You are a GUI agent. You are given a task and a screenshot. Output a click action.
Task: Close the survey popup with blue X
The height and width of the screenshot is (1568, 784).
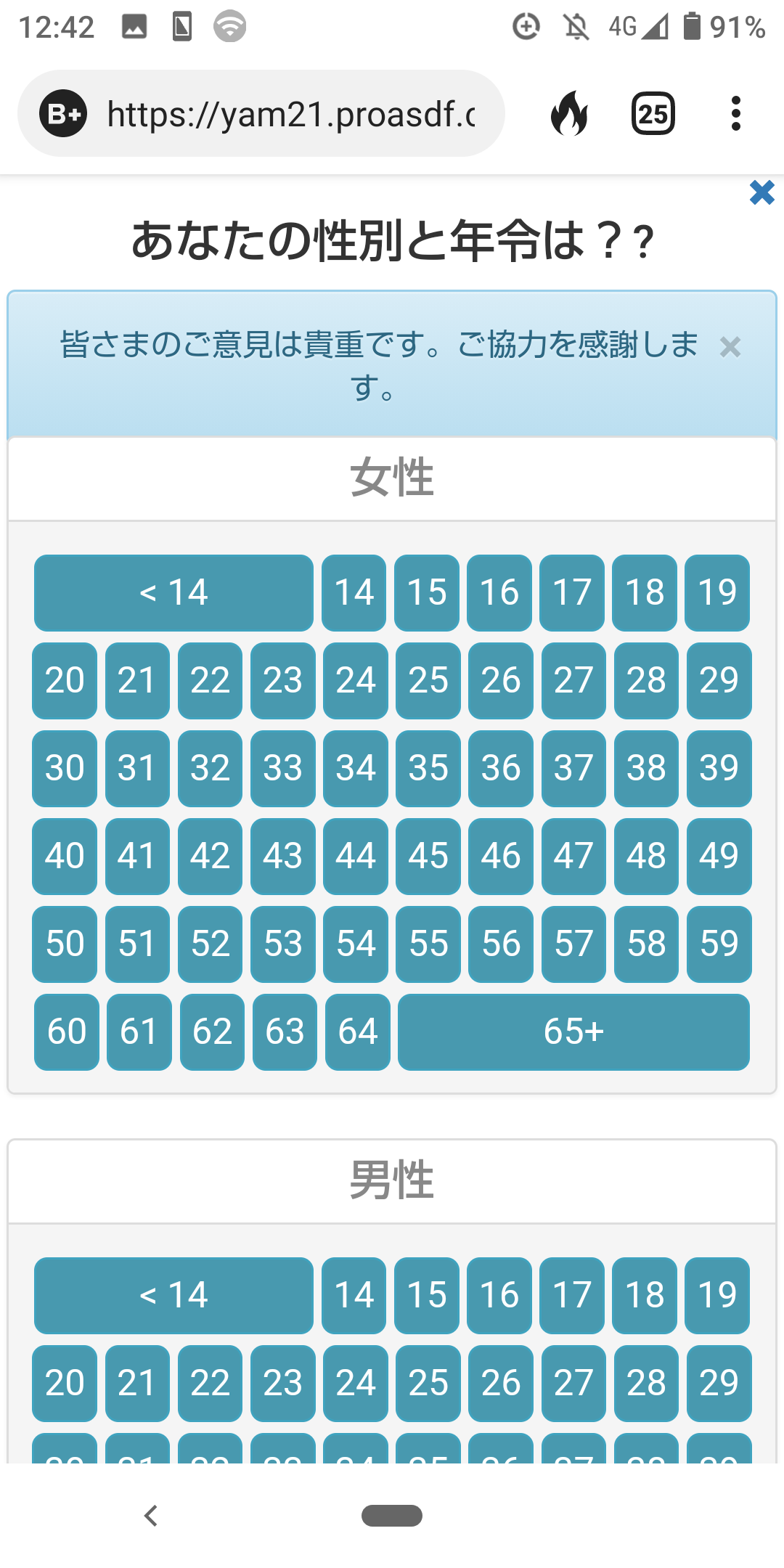(x=761, y=193)
